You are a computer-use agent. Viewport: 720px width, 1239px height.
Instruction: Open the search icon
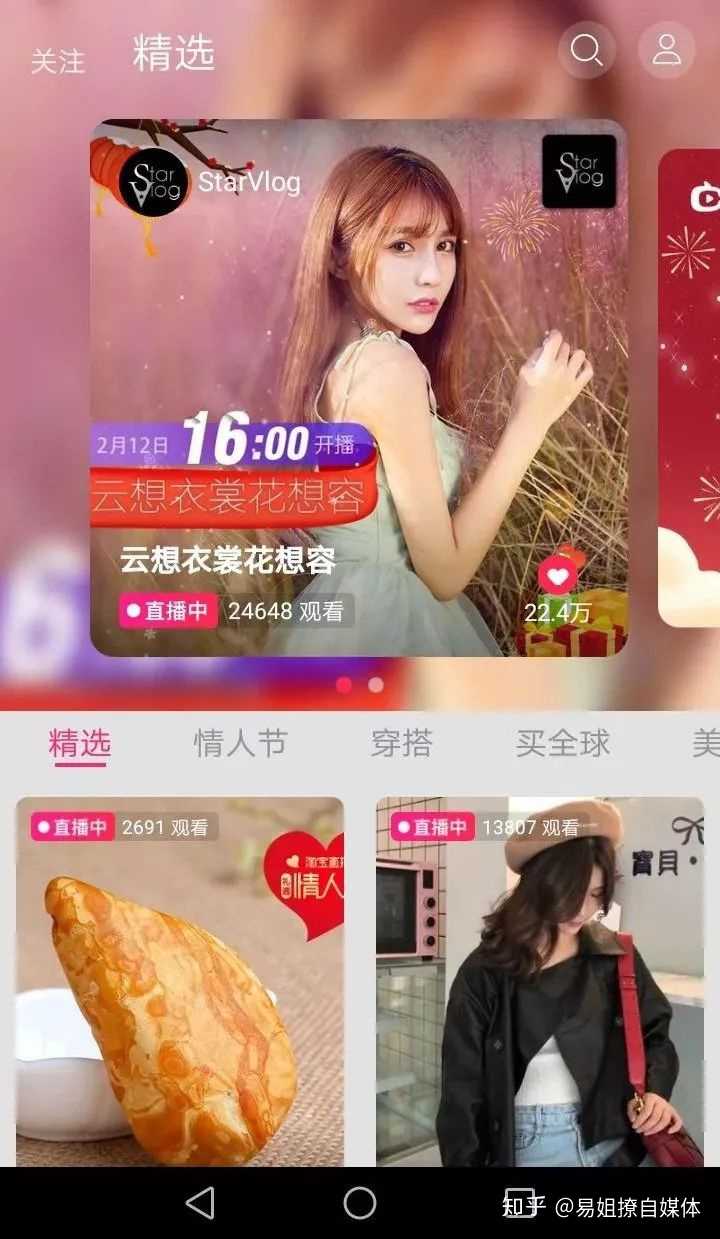pyautogui.click(x=587, y=50)
